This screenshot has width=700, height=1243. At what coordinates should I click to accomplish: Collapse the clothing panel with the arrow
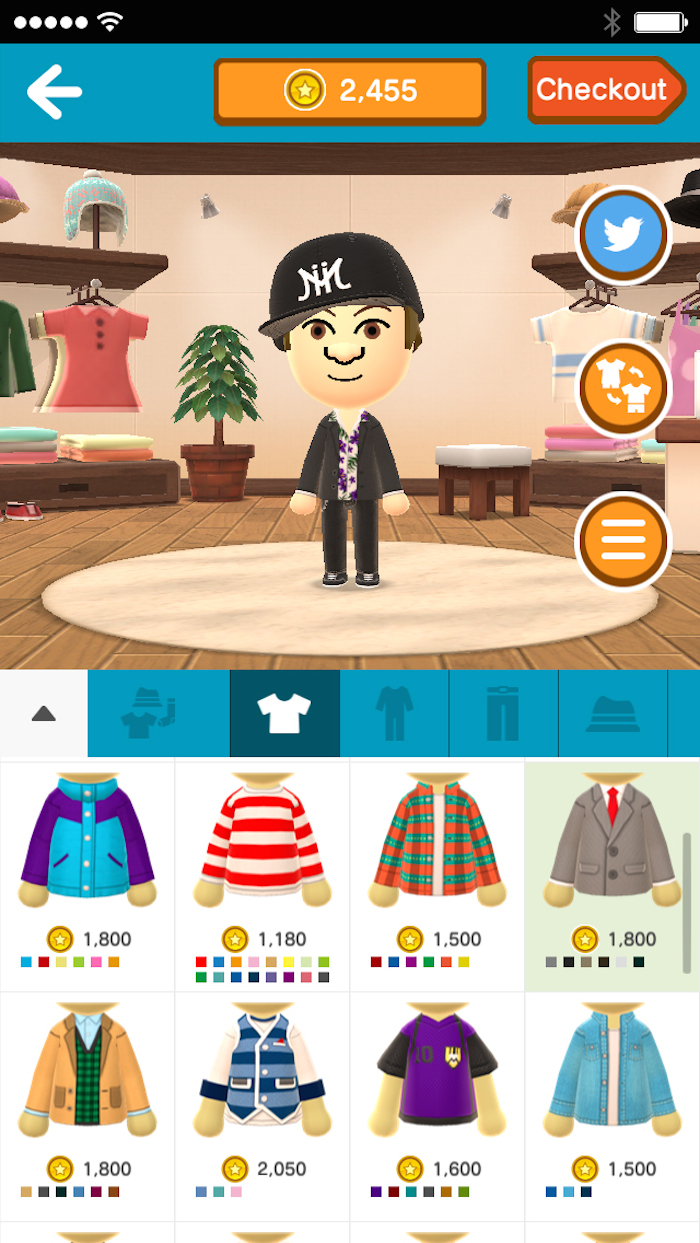coord(44,714)
